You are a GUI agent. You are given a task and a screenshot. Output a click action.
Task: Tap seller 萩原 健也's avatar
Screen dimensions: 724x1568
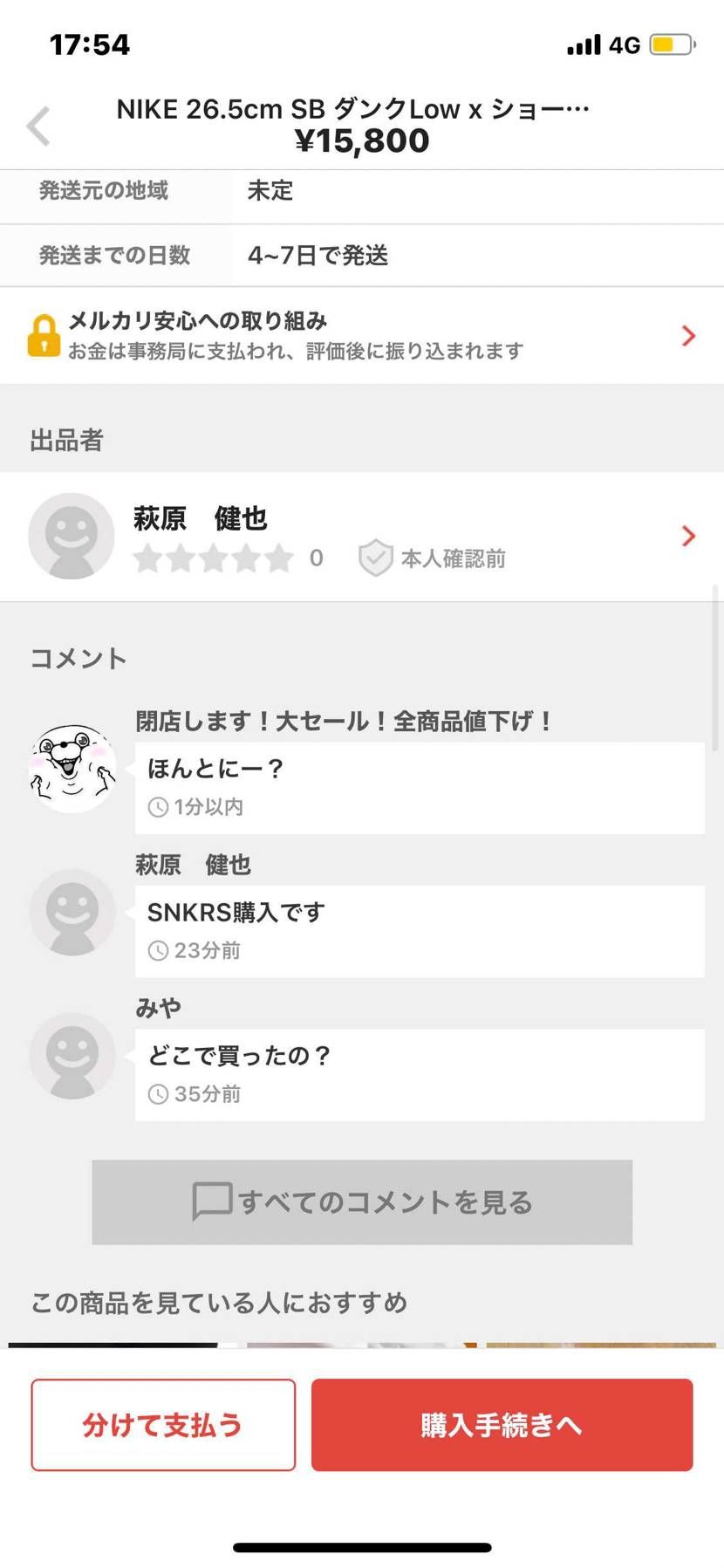(71, 536)
